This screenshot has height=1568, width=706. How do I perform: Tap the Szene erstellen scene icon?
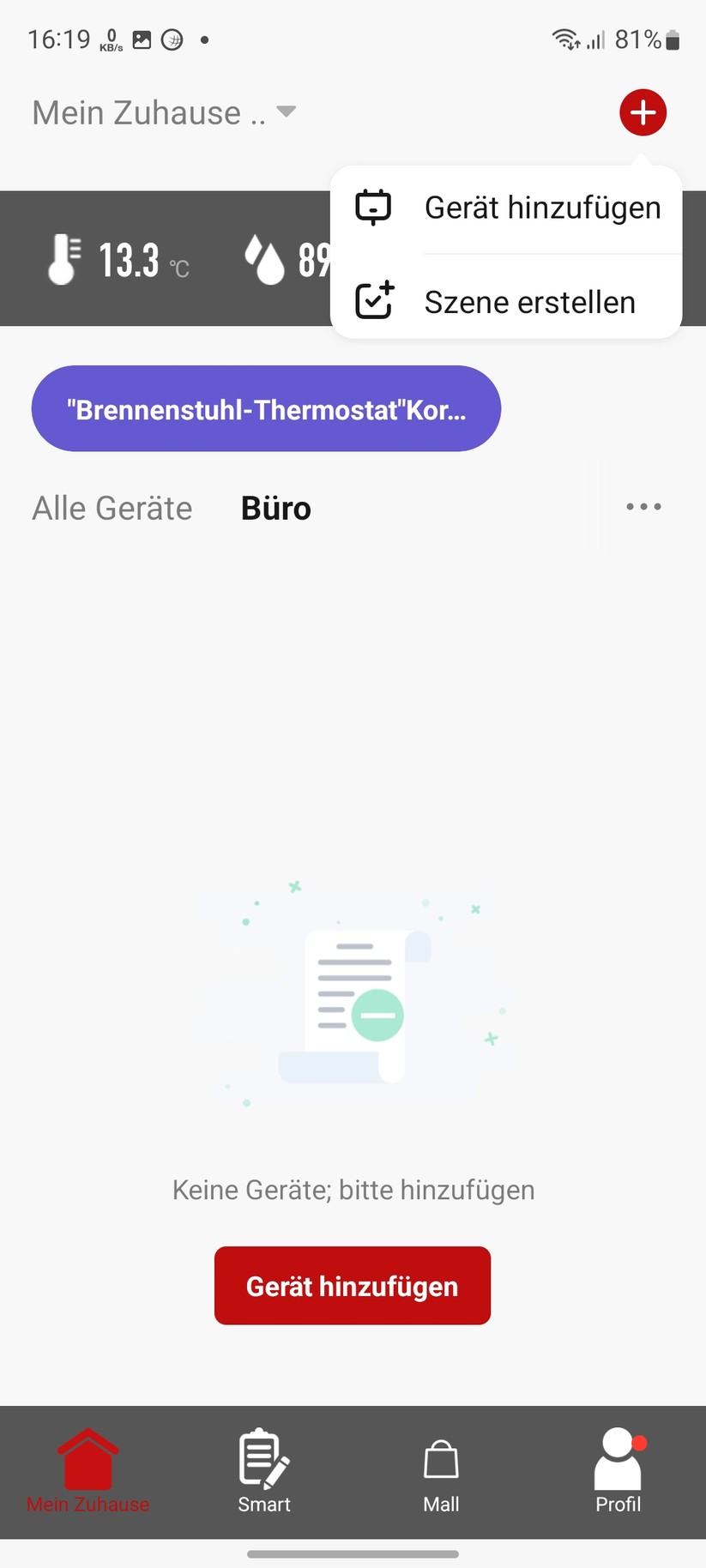373,301
